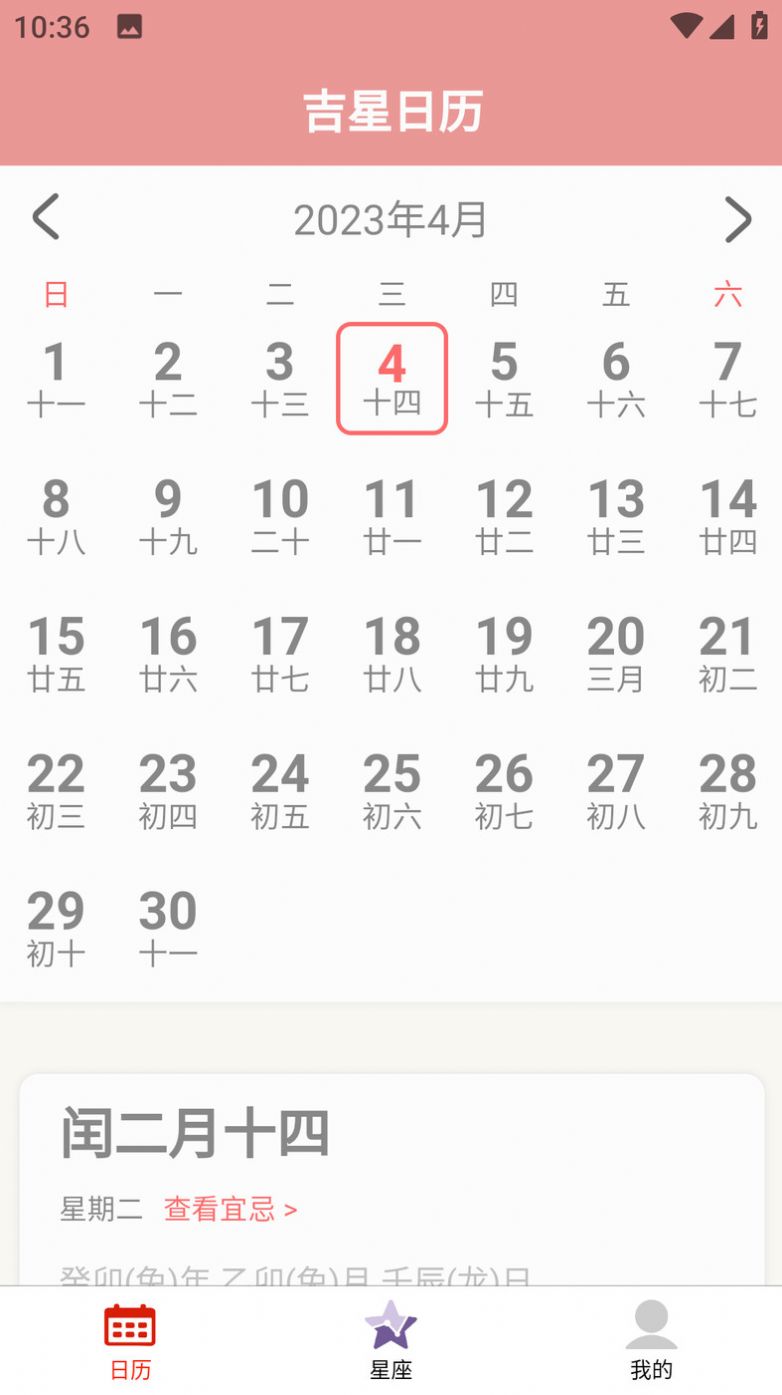
Task: Go to the next month
Action: (x=737, y=219)
